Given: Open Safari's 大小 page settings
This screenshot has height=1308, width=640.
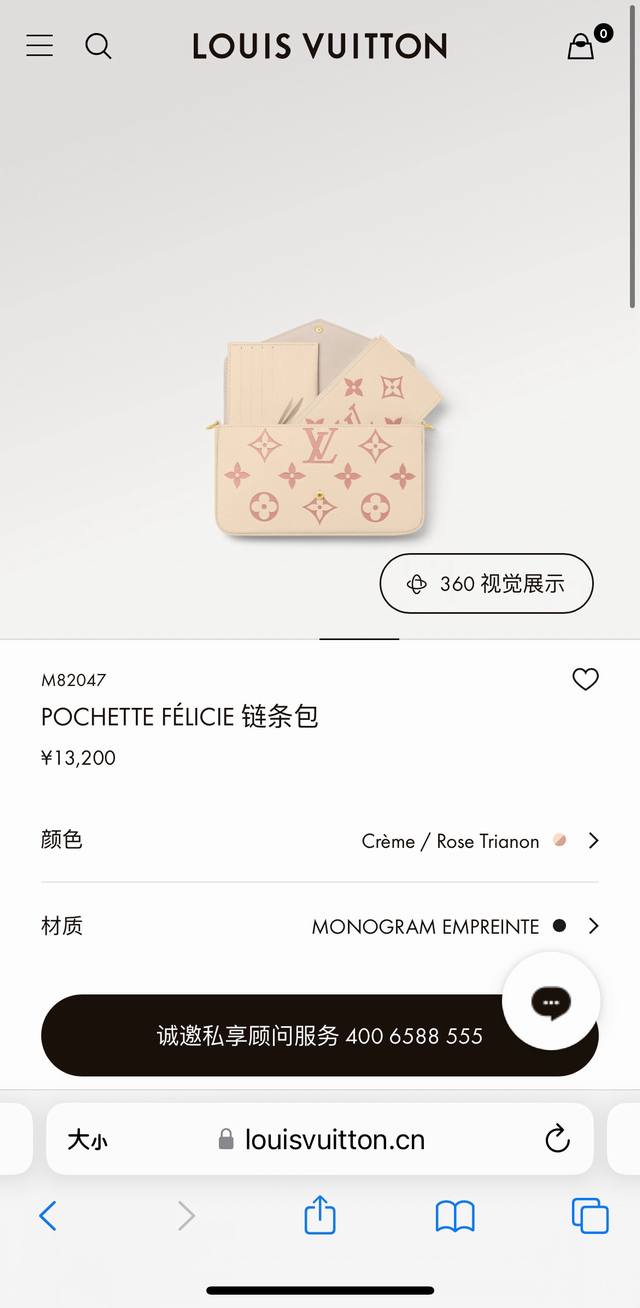Looking at the screenshot, I should (x=87, y=1139).
